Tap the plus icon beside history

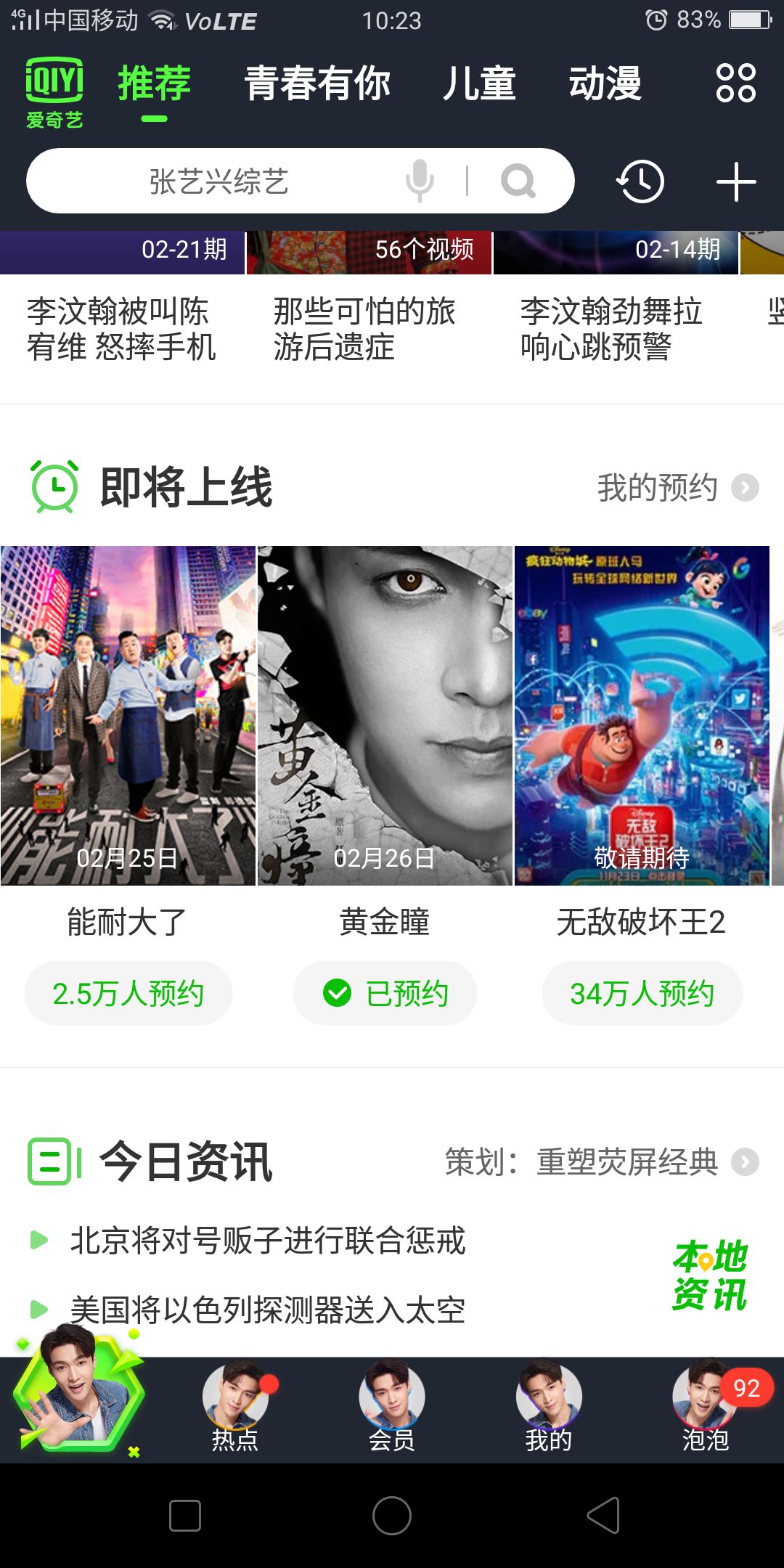(x=736, y=181)
